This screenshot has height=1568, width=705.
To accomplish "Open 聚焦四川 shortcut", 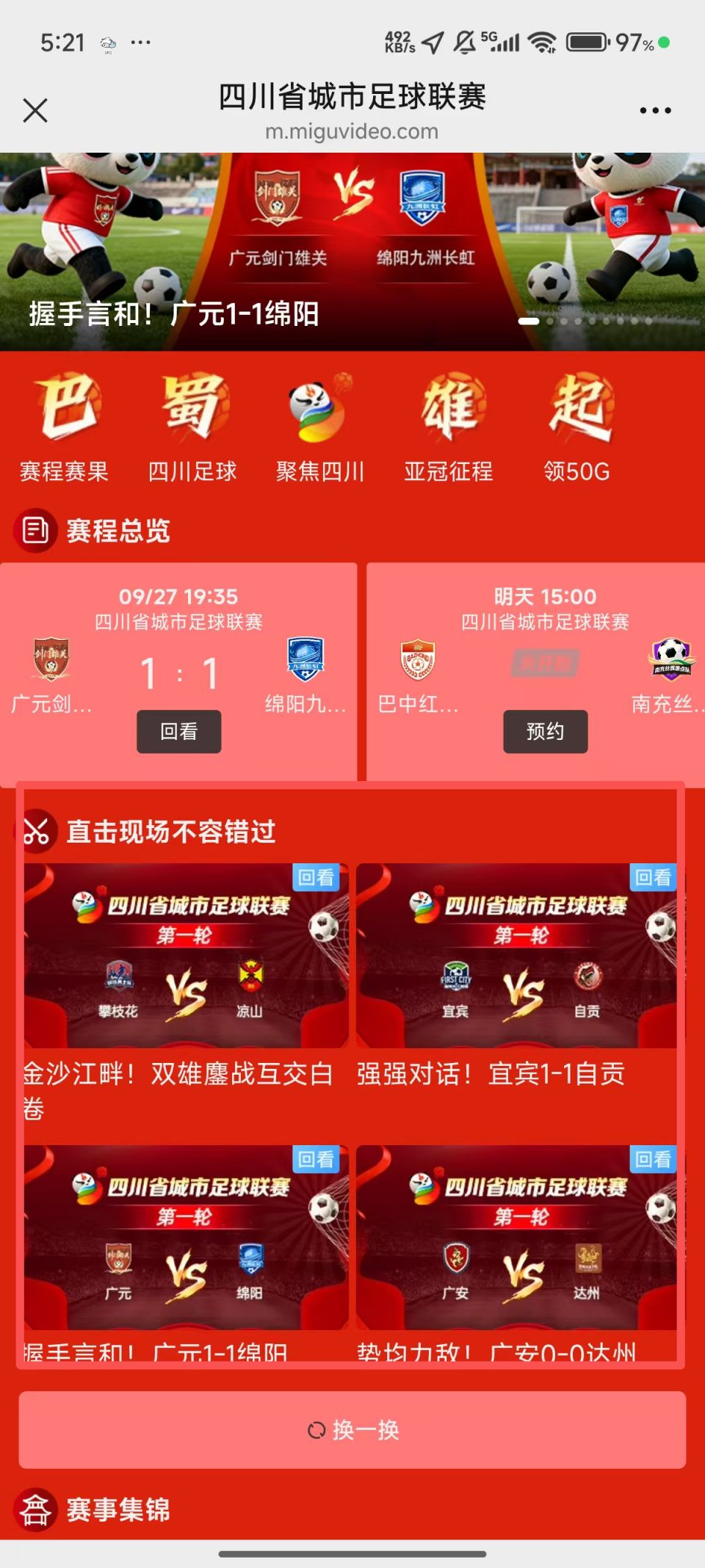I will click(320, 427).
